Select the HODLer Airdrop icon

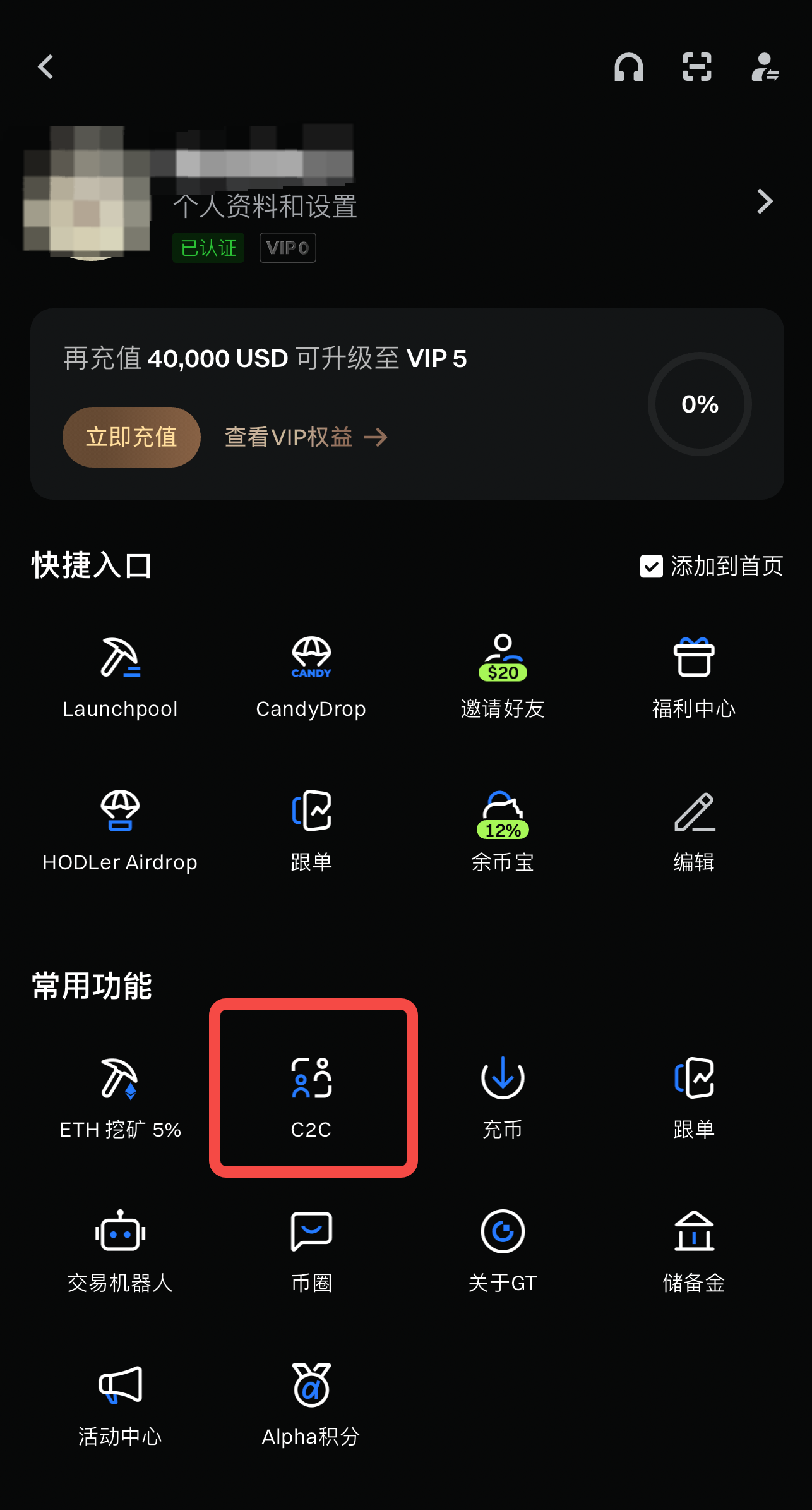(120, 828)
